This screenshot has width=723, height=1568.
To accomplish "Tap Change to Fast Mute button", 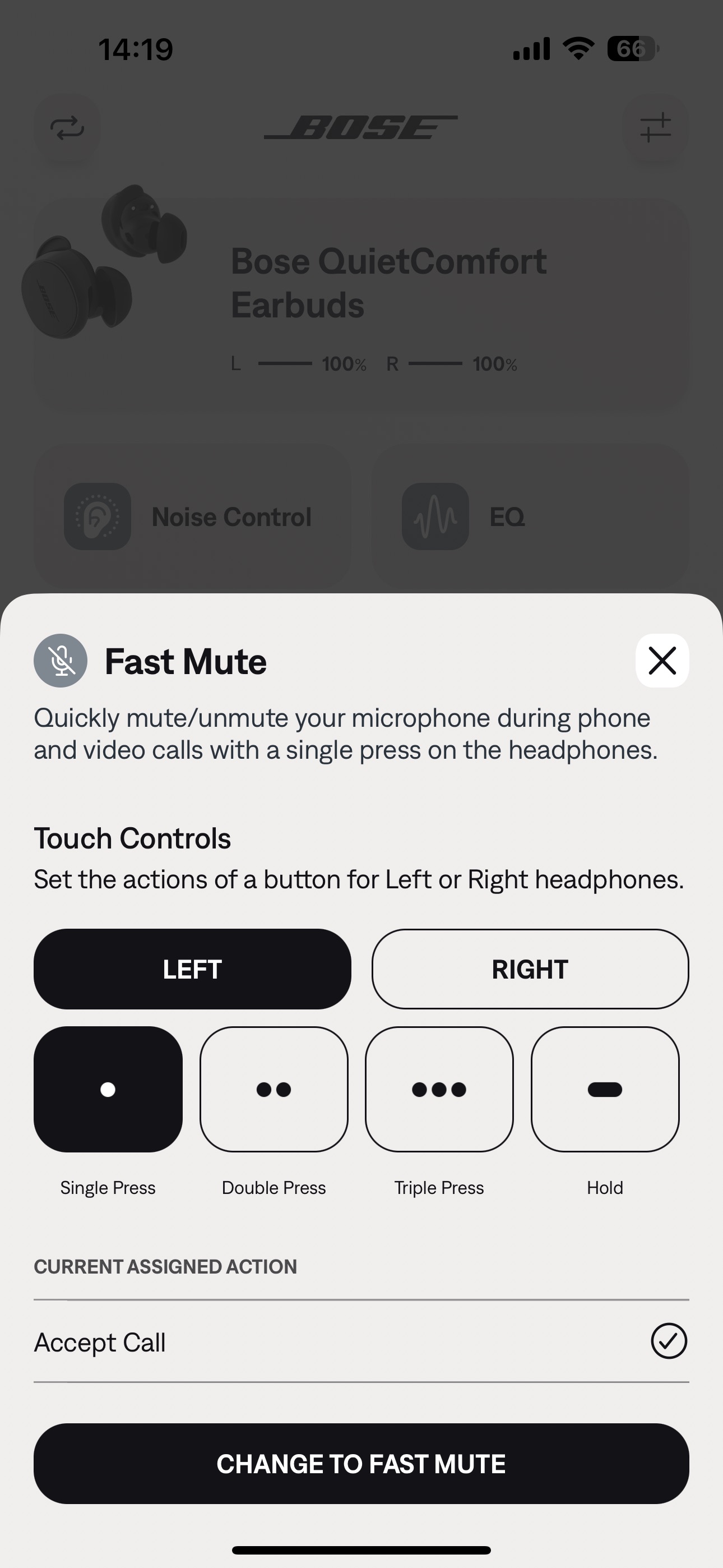I will point(361,1463).
